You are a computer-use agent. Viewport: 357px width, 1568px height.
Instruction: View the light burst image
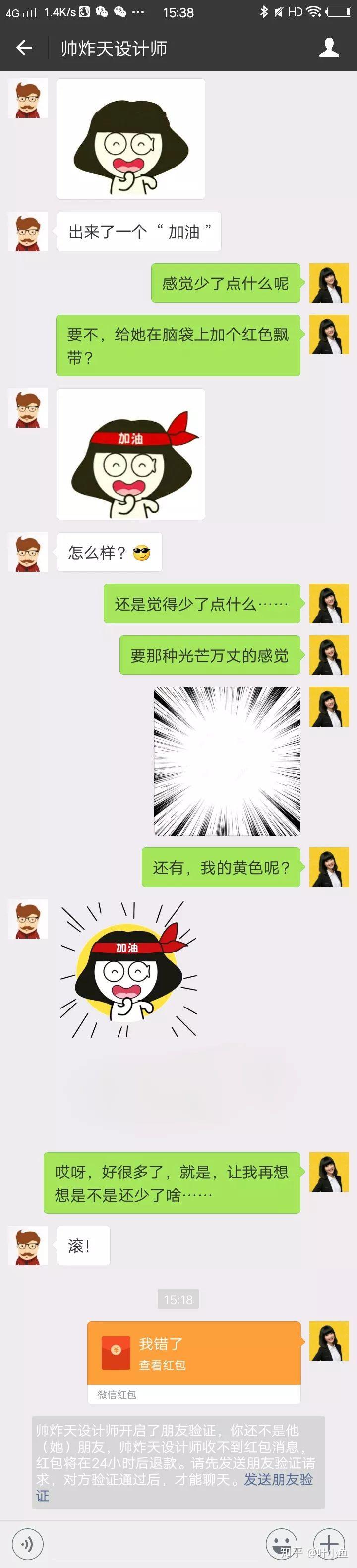coord(227,761)
